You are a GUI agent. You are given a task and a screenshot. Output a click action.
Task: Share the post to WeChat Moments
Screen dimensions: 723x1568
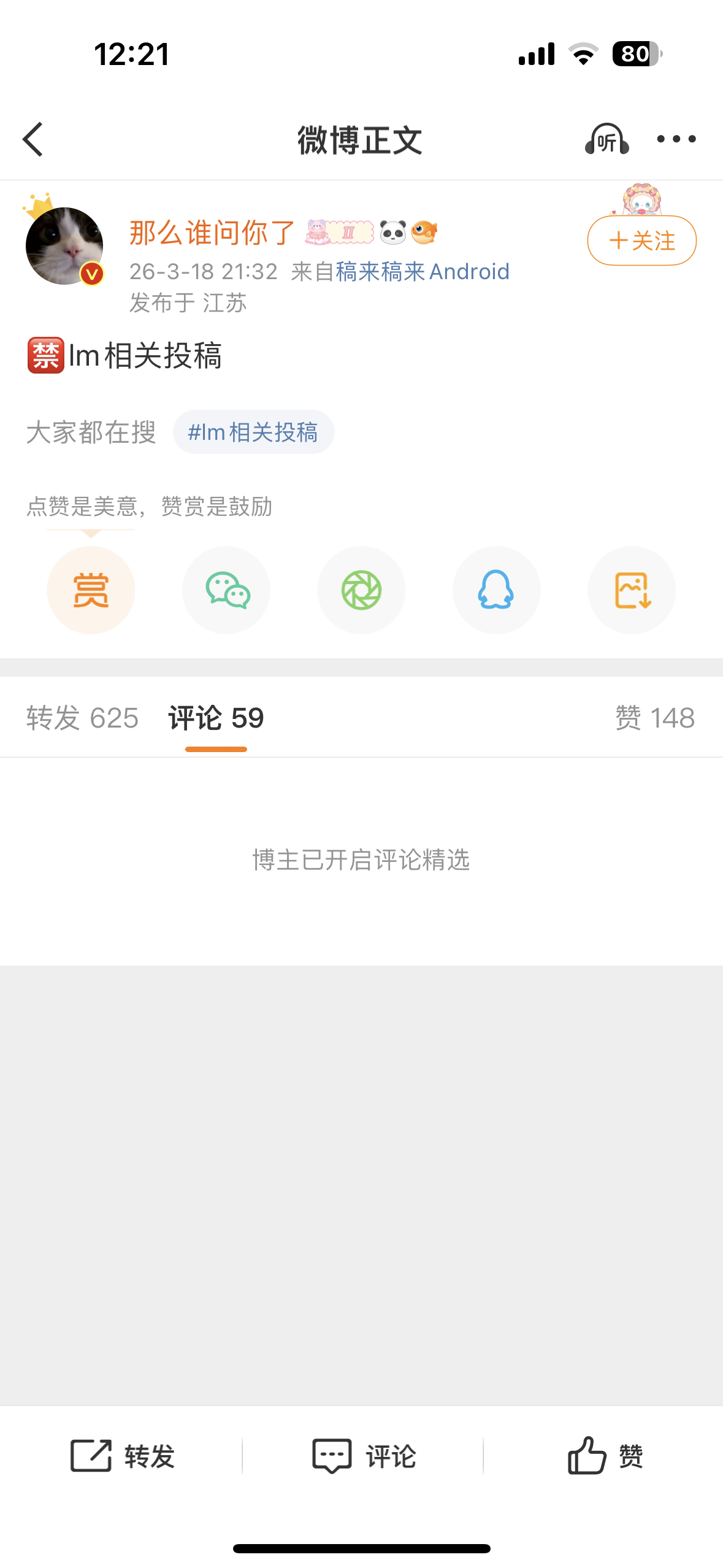coord(361,590)
